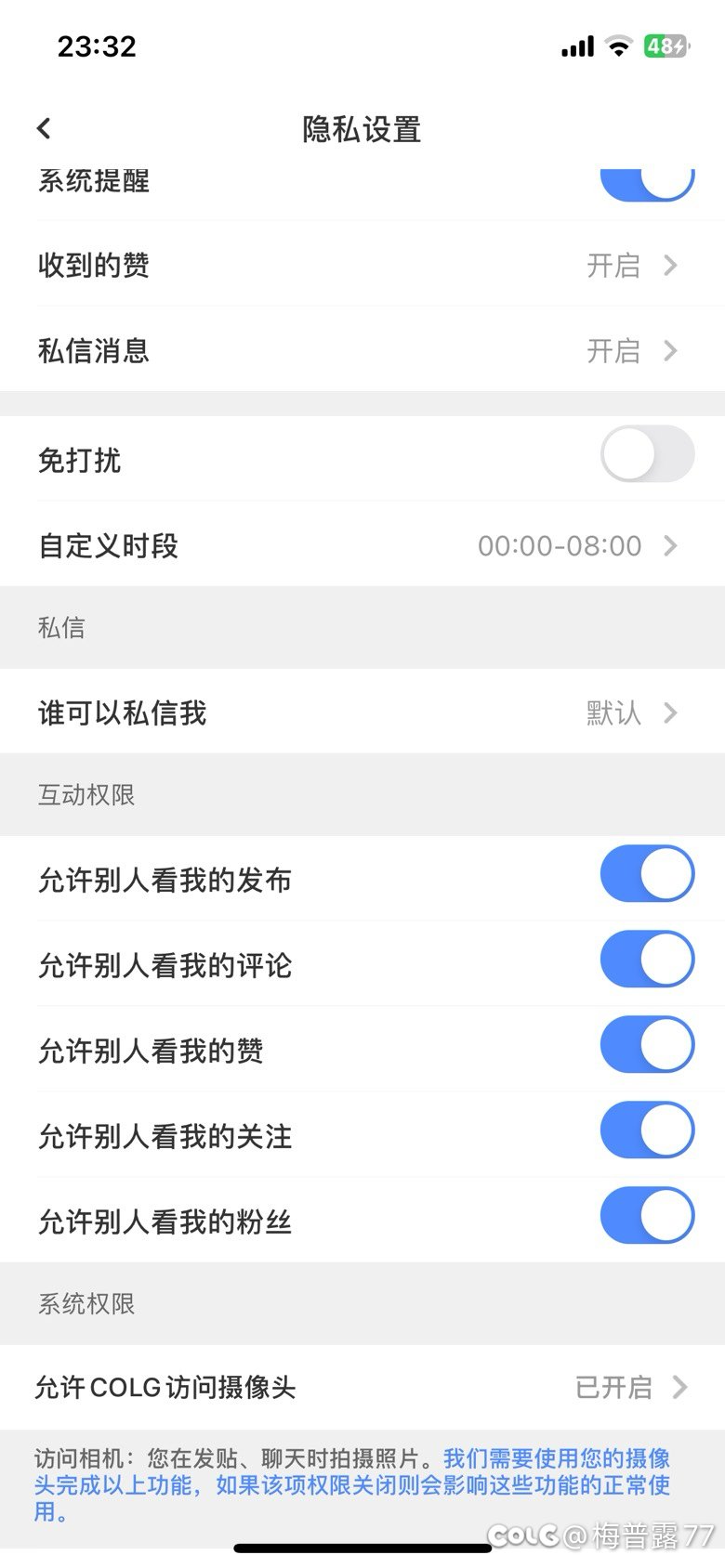Viewport: 725px width, 1568px height.
Task: Open 自定义时段 time range setting
Action: pyautogui.click(x=362, y=545)
